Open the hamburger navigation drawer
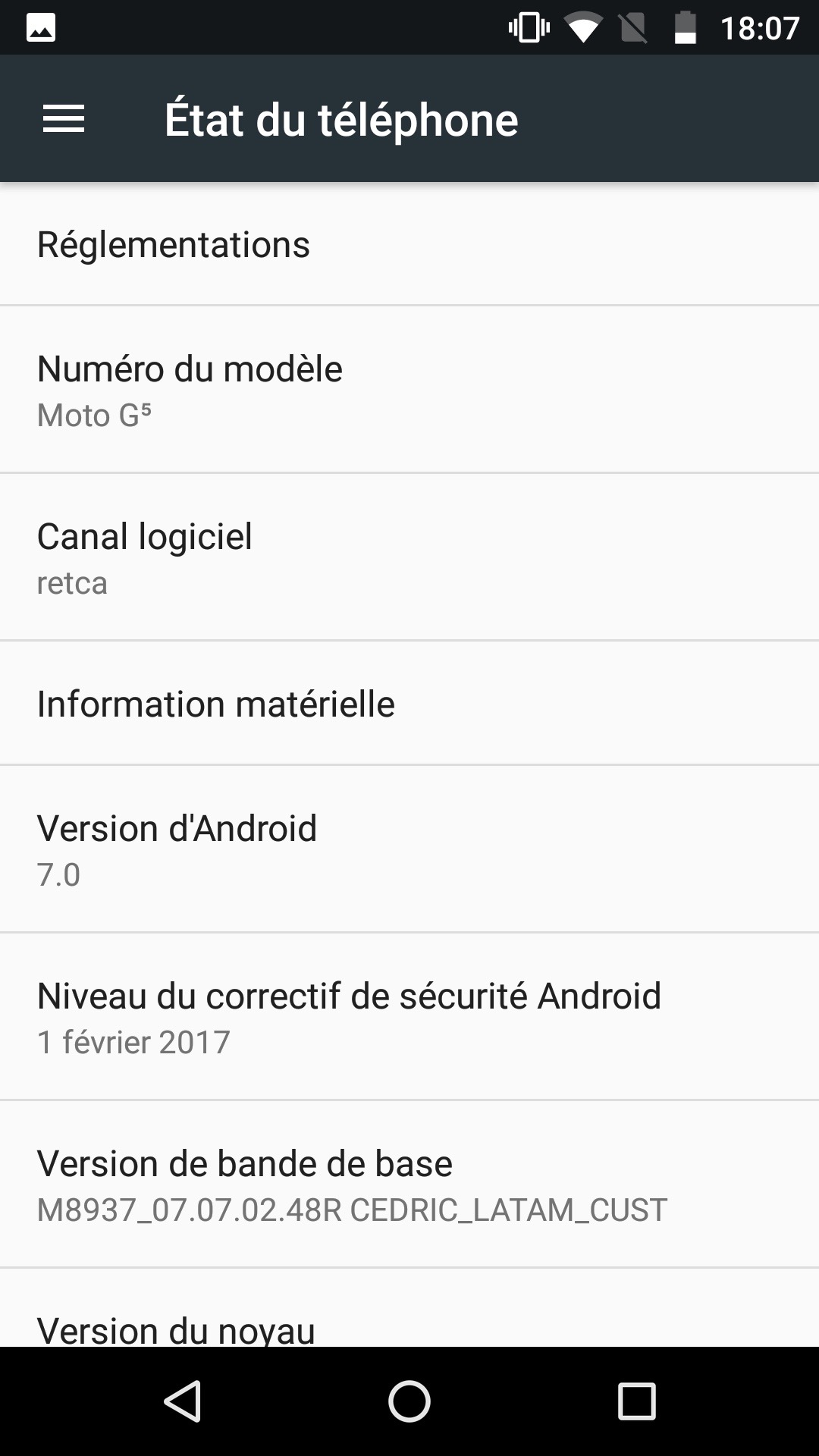This screenshot has width=819, height=1456. point(64,119)
